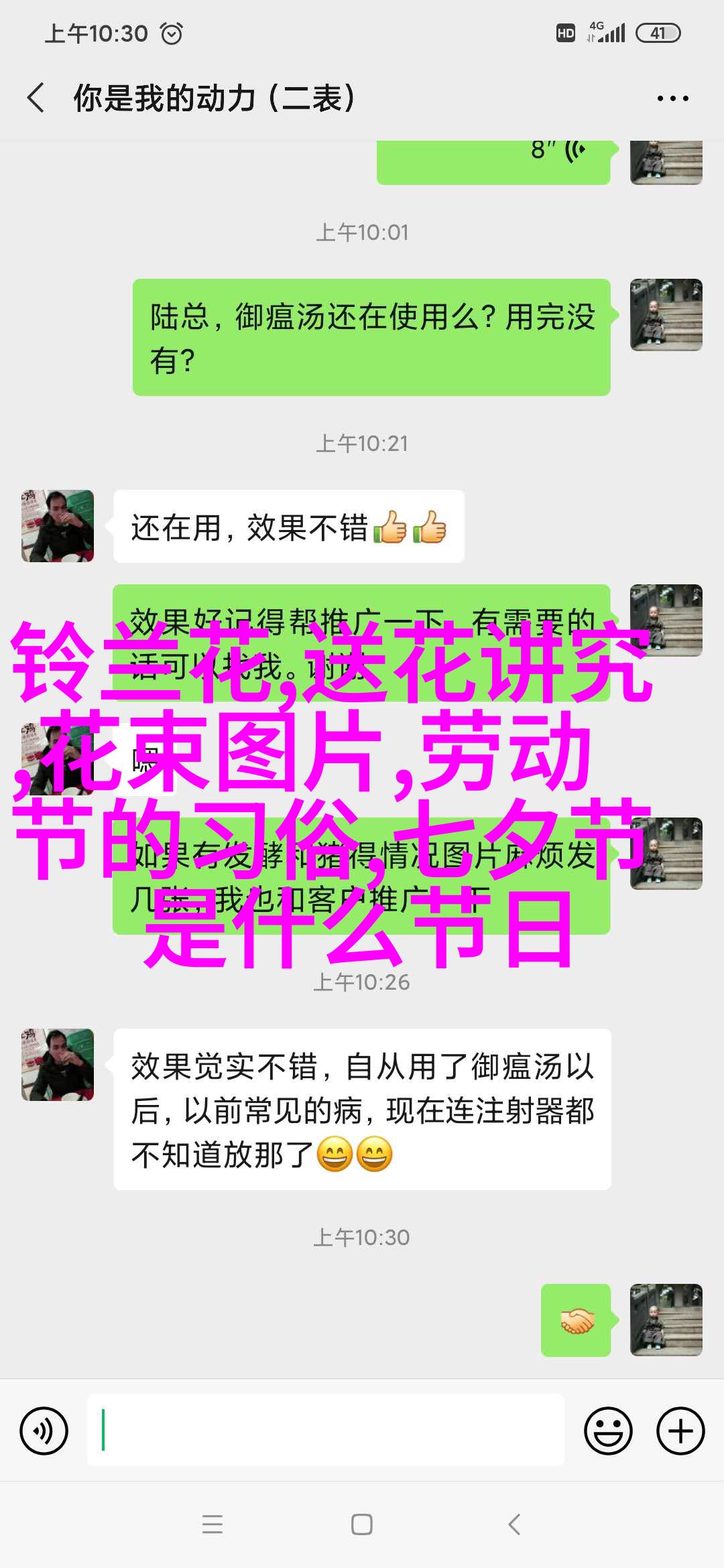Open the chat info overflow menu
The width and height of the screenshot is (724, 1568).
[672, 99]
